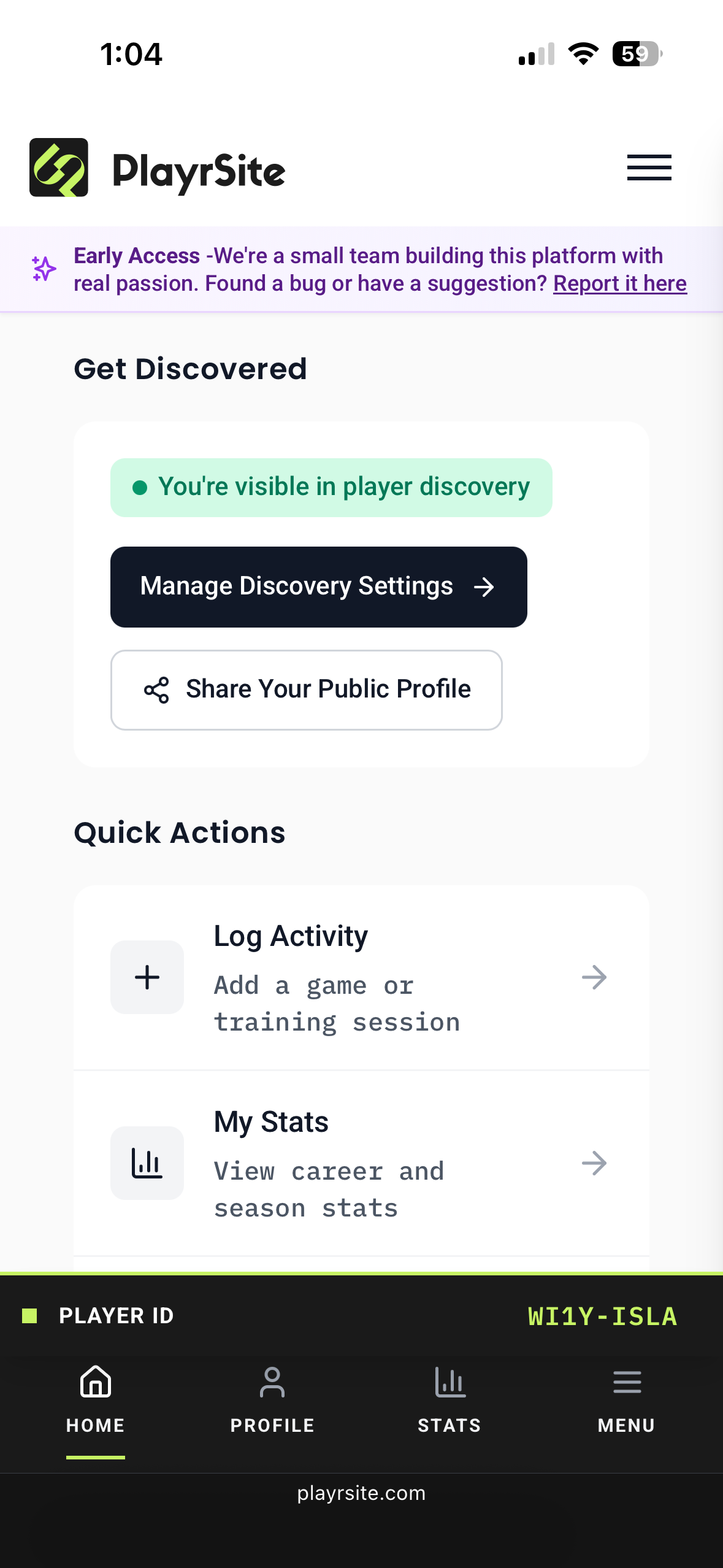Open My Stats via its right arrow

pos(595,1163)
